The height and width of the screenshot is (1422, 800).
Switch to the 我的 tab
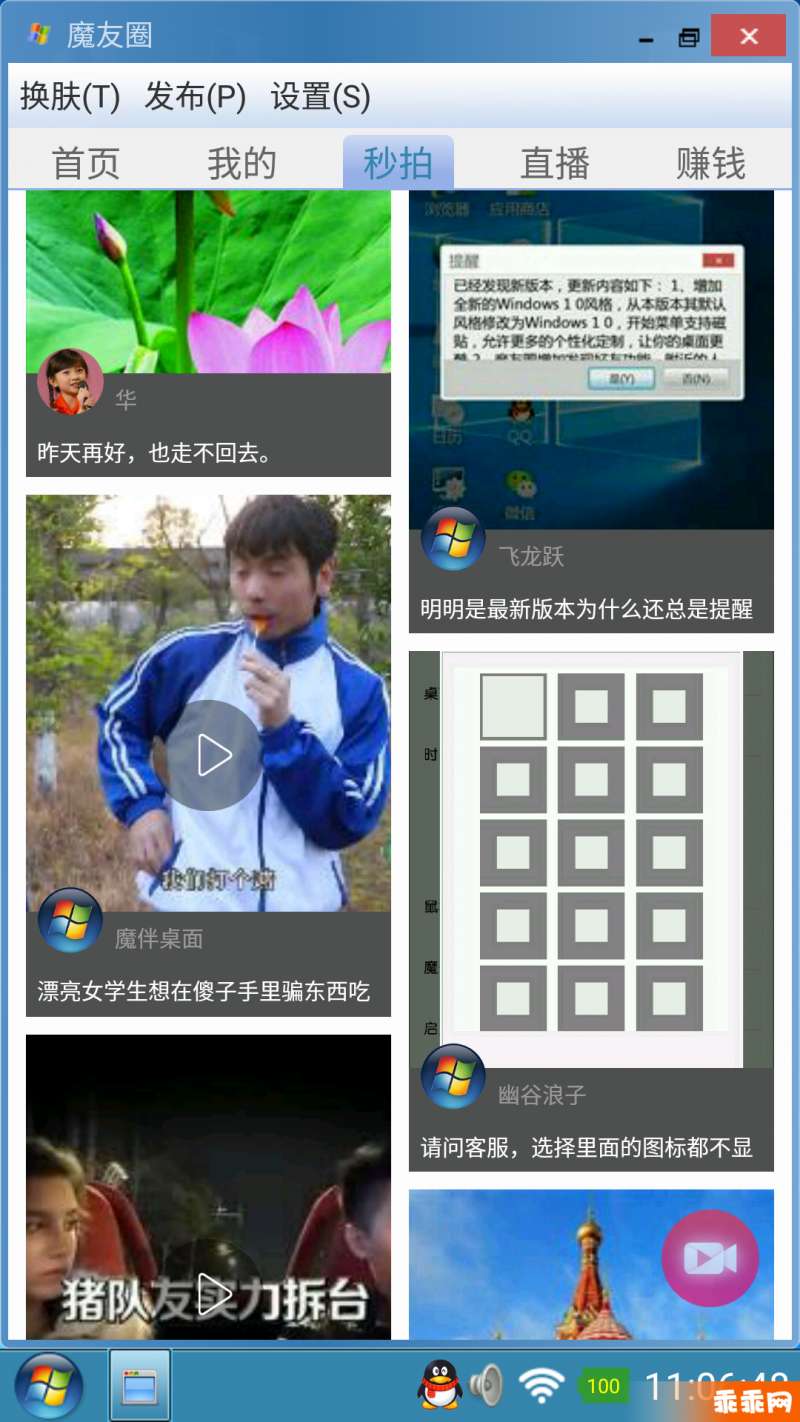pyautogui.click(x=242, y=163)
